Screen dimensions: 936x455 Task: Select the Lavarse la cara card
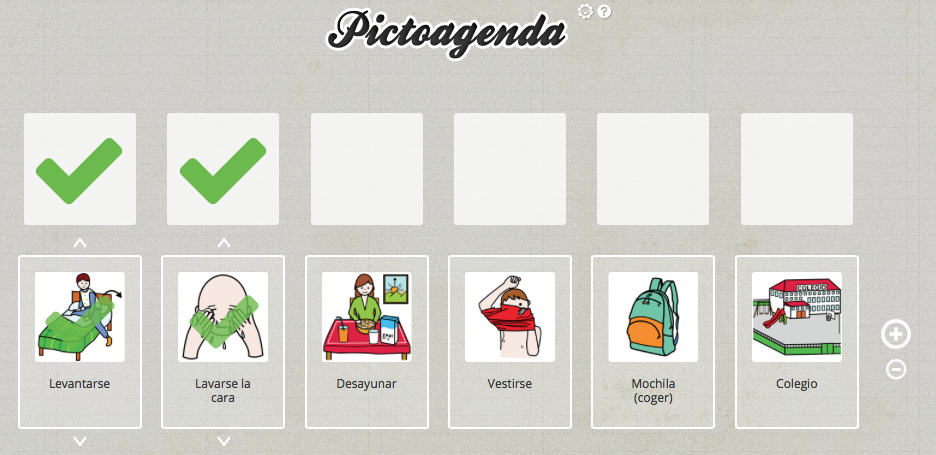(223, 341)
